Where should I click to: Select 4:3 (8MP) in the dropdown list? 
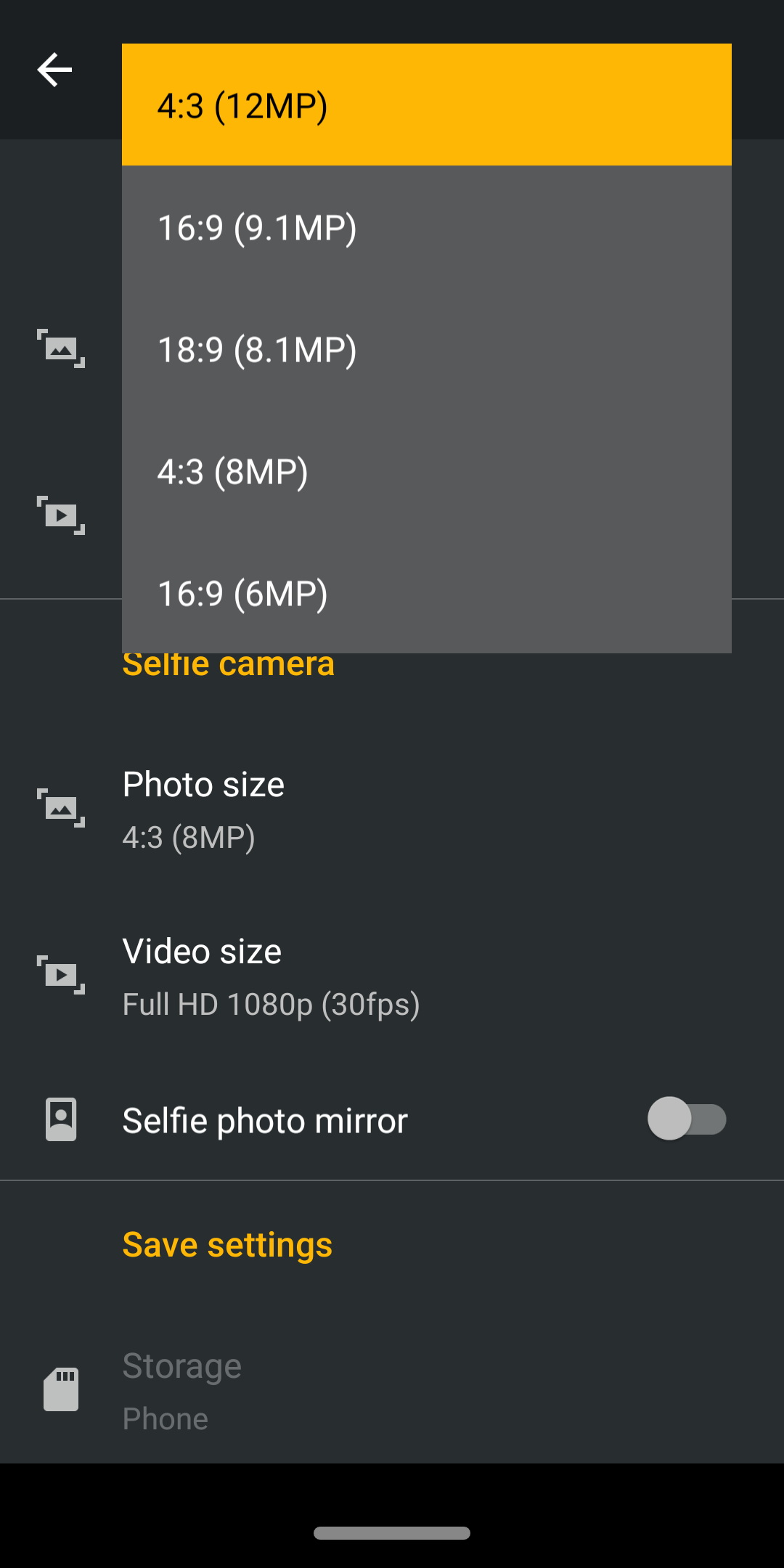[x=427, y=470]
